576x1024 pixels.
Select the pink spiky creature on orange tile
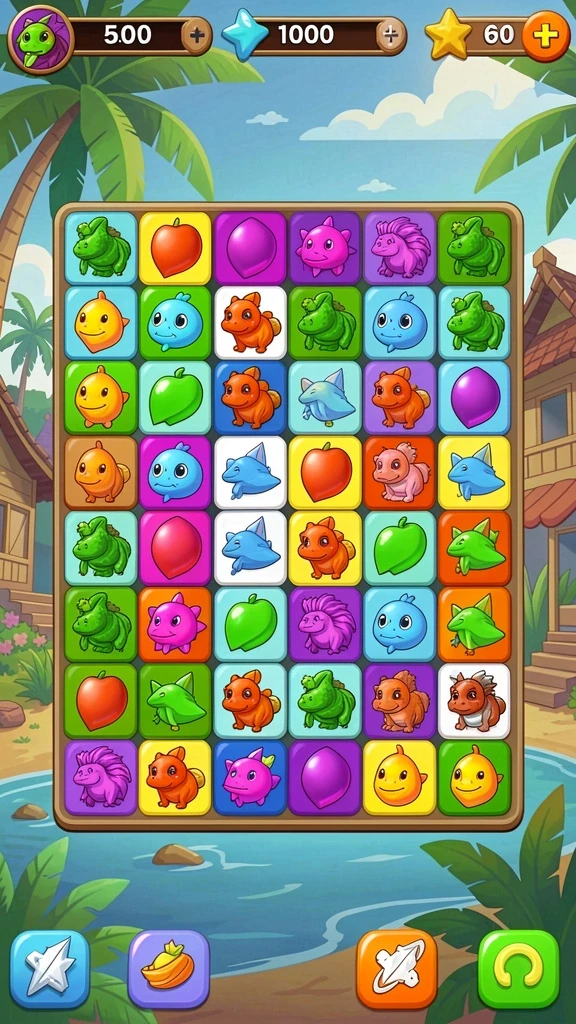175,624
